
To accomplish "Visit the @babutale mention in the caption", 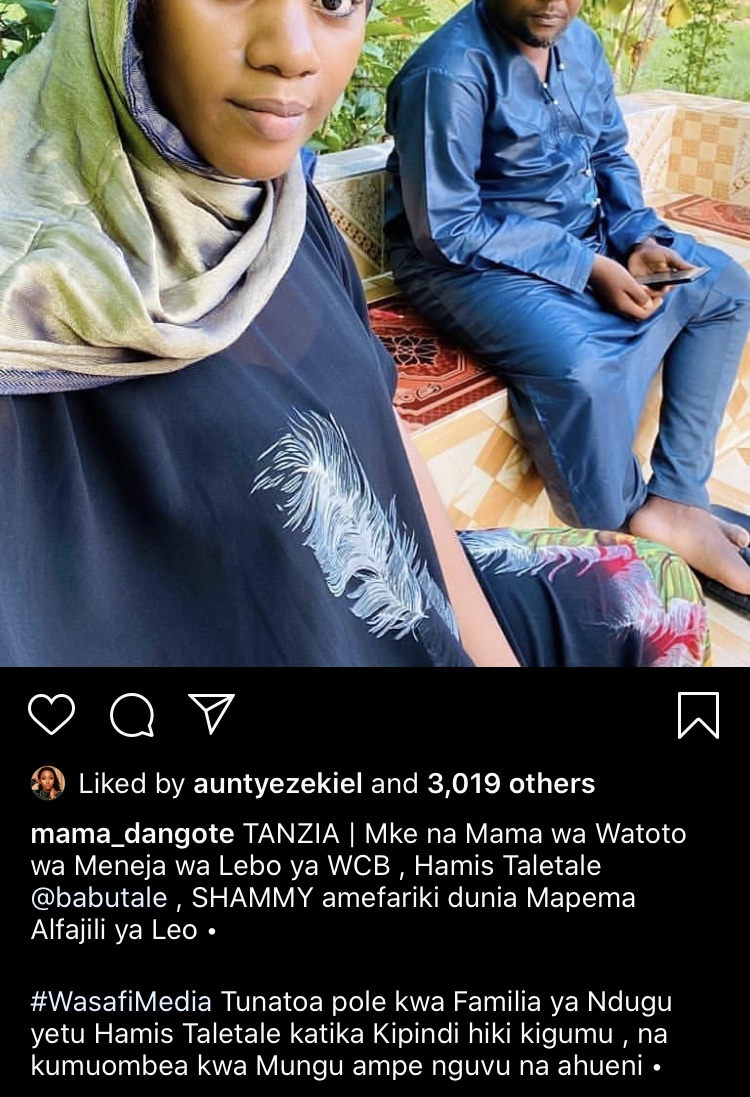I will pos(99,898).
